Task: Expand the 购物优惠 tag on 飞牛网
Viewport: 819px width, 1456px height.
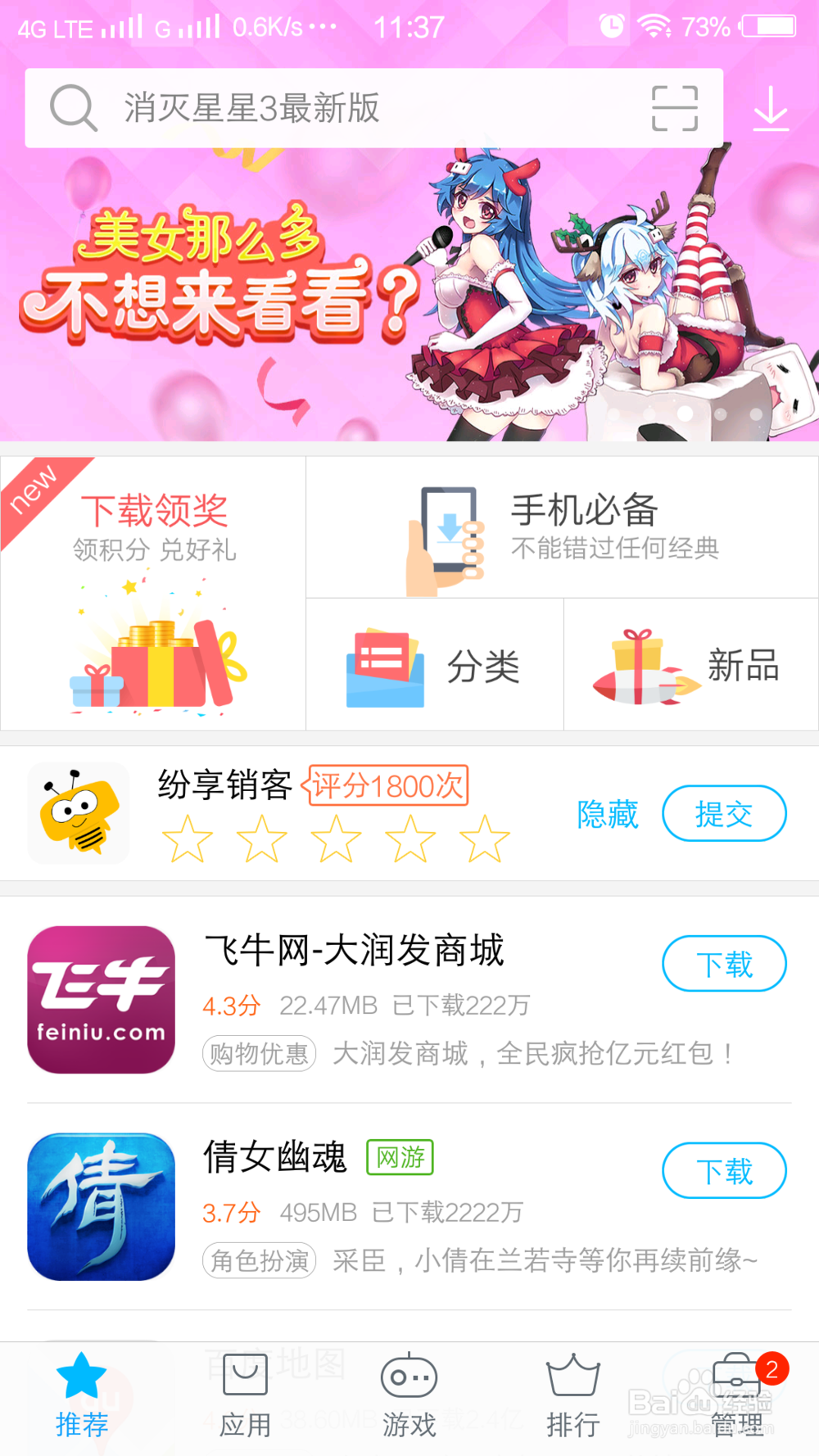Action: pos(259,1054)
